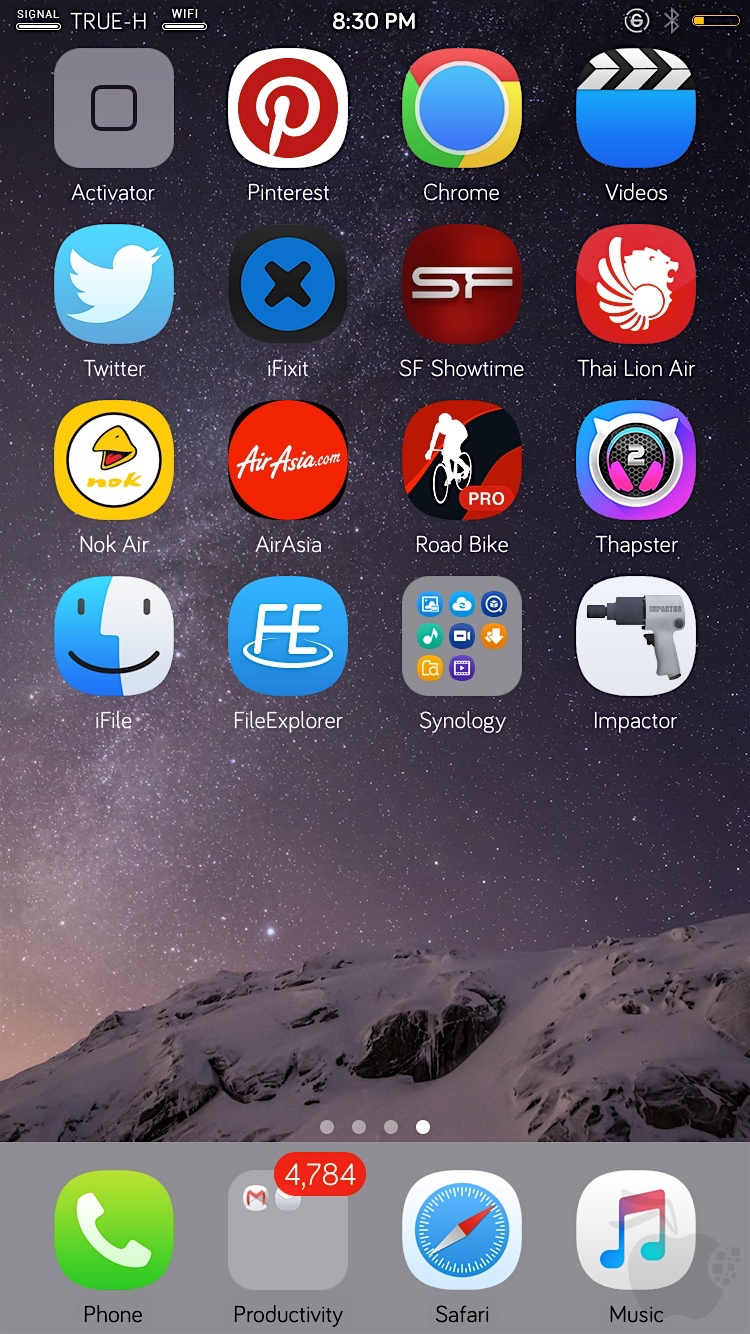Open the iFixit app

(288, 284)
